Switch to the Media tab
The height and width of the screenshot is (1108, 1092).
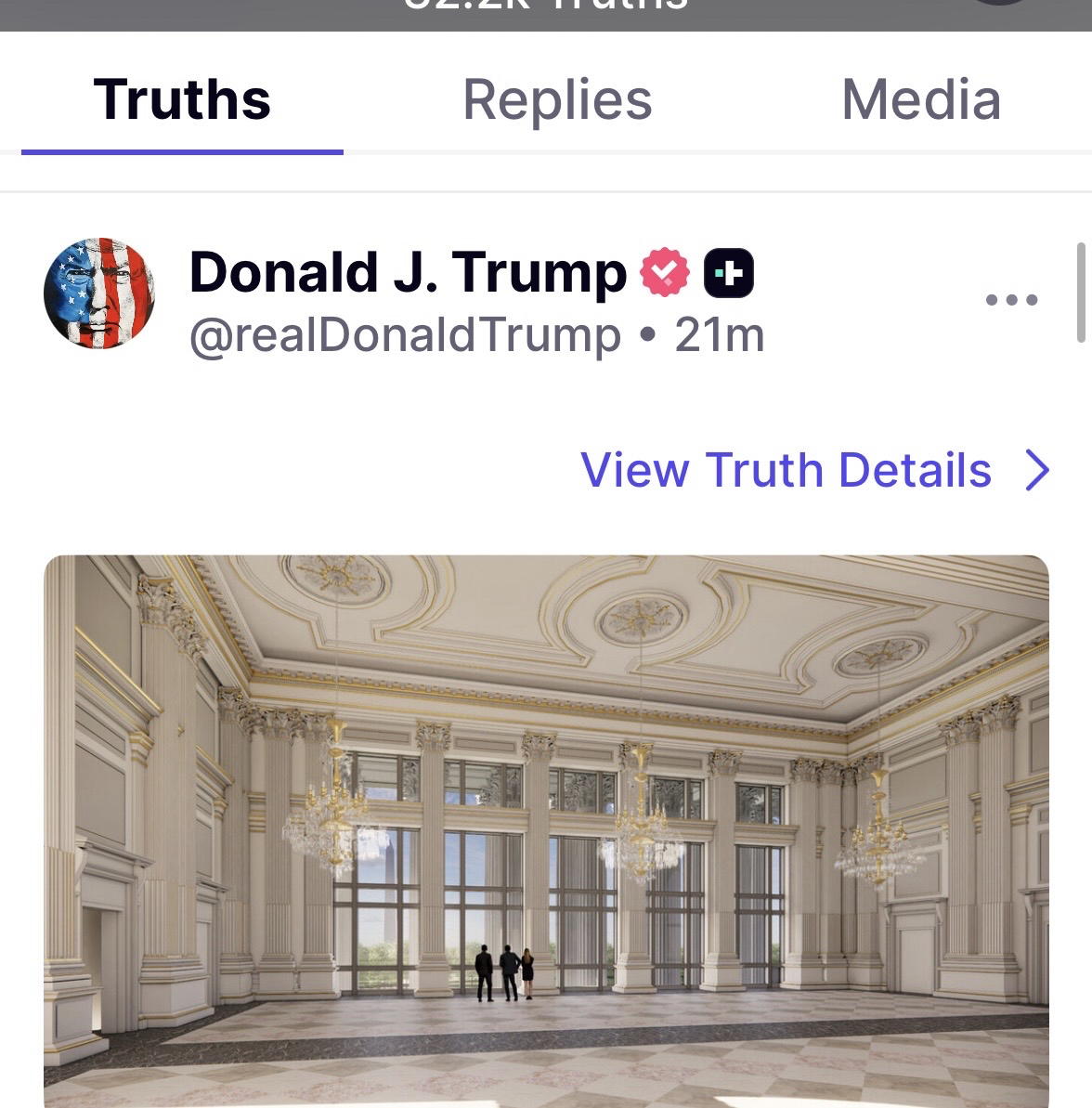[x=920, y=100]
